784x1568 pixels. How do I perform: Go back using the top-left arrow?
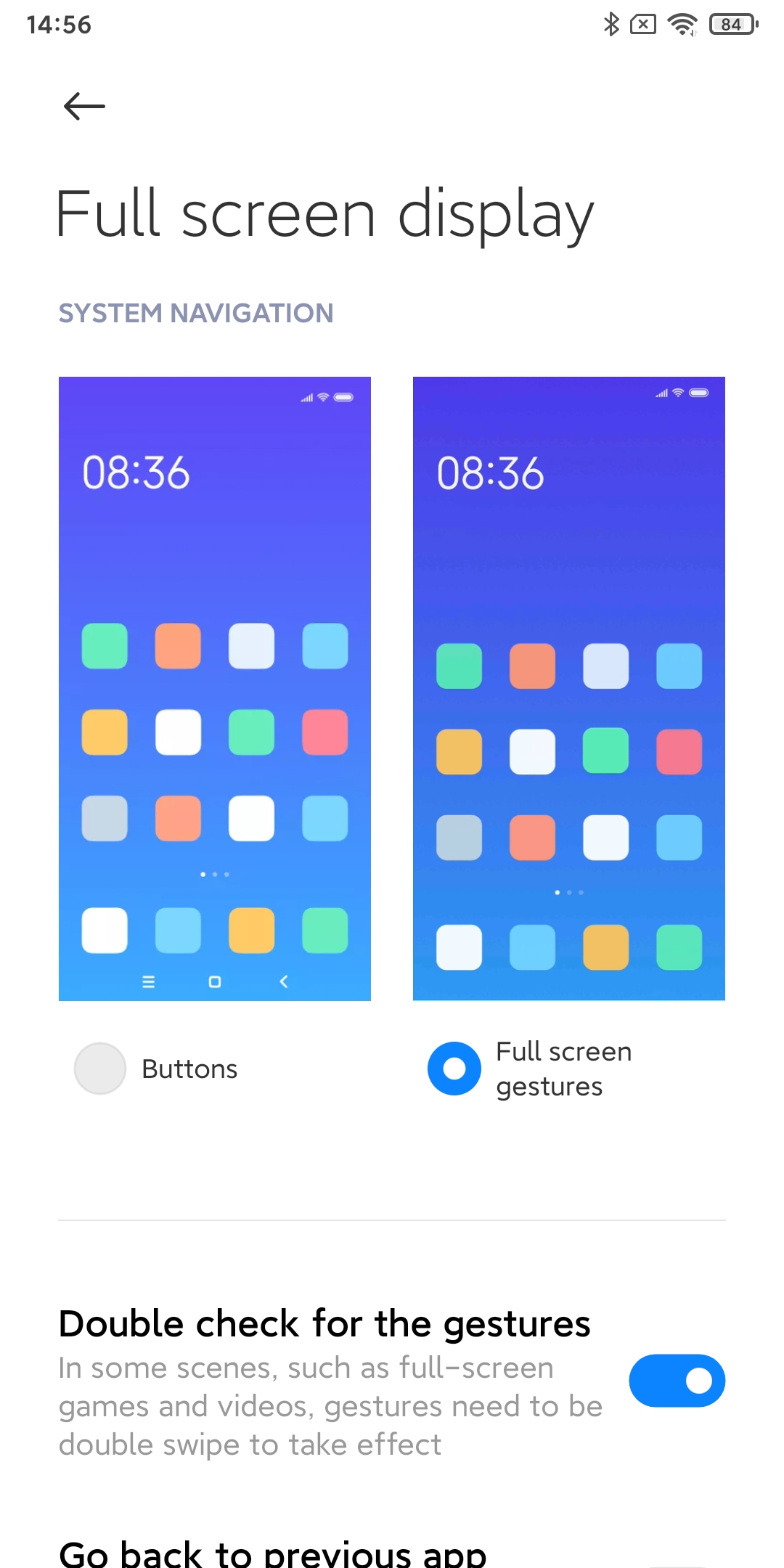pyautogui.click(x=84, y=107)
